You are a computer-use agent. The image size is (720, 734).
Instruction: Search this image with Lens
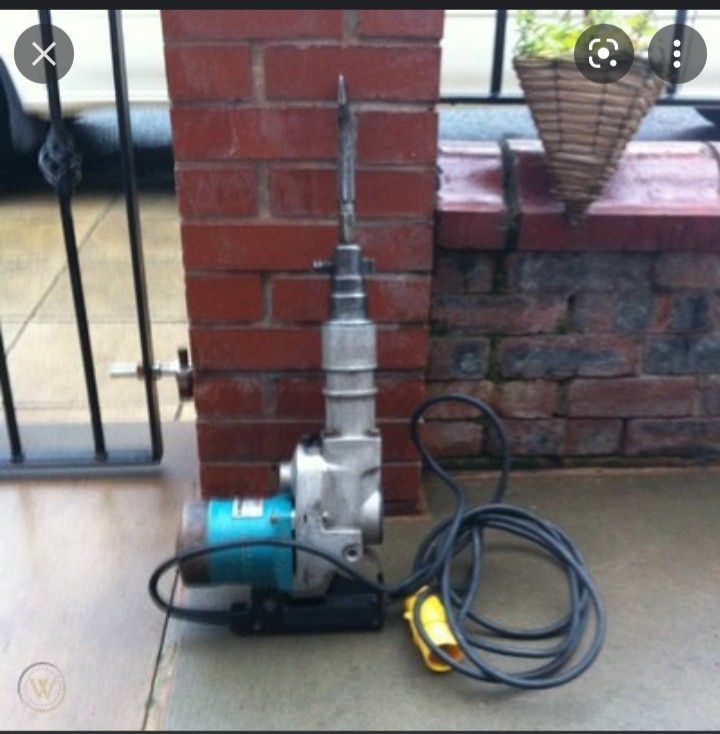pyautogui.click(x=603, y=54)
